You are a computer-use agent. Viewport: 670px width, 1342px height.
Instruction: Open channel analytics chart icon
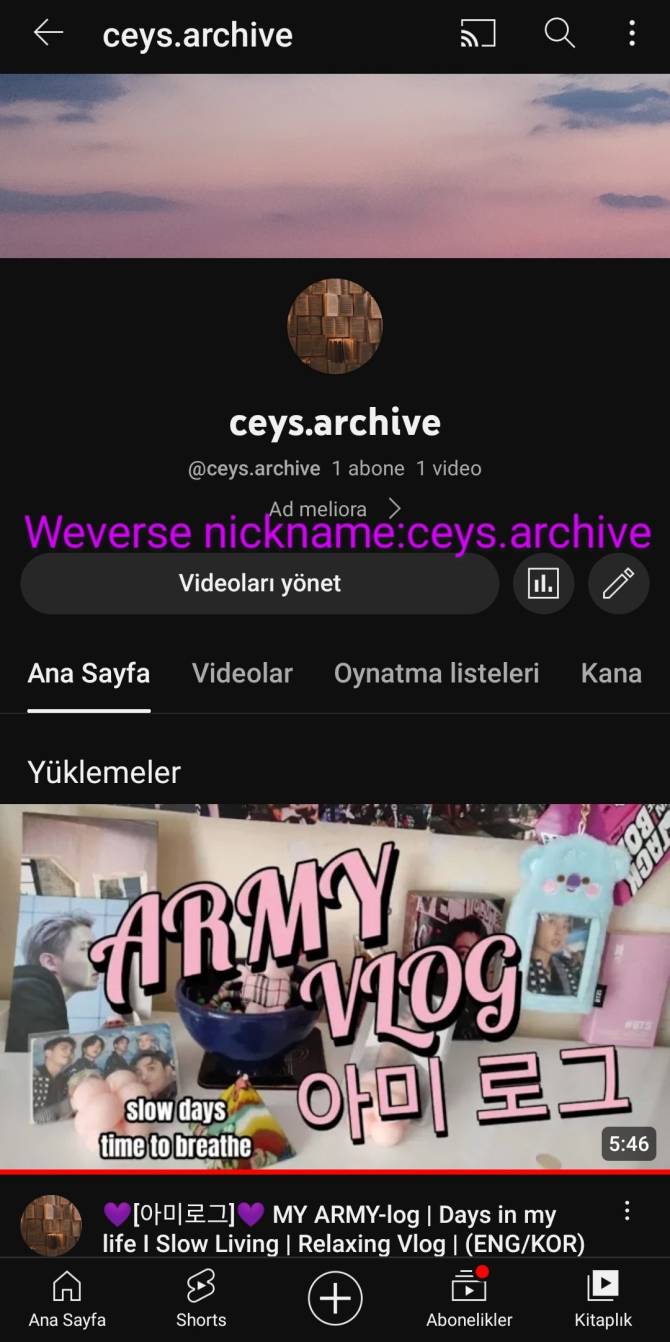point(543,584)
